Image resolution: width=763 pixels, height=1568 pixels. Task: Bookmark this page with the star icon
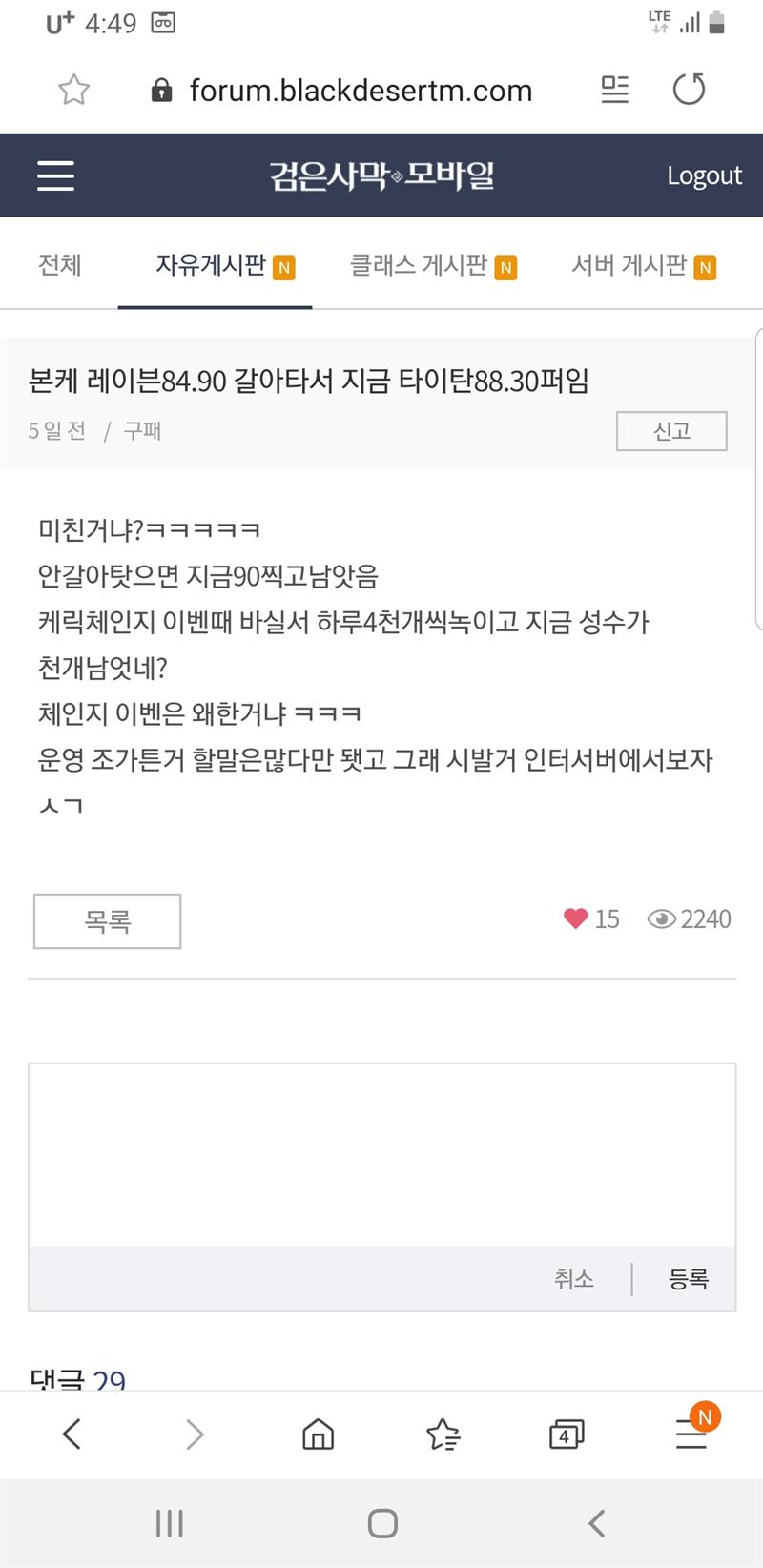tap(73, 91)
